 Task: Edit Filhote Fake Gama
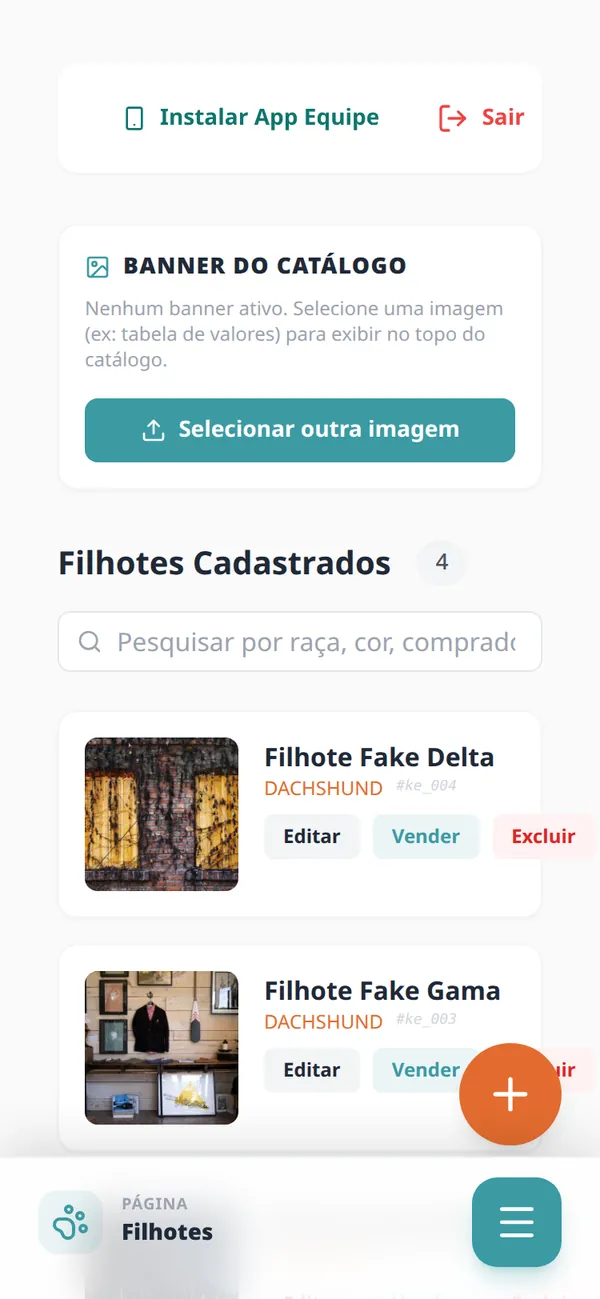312,1070
